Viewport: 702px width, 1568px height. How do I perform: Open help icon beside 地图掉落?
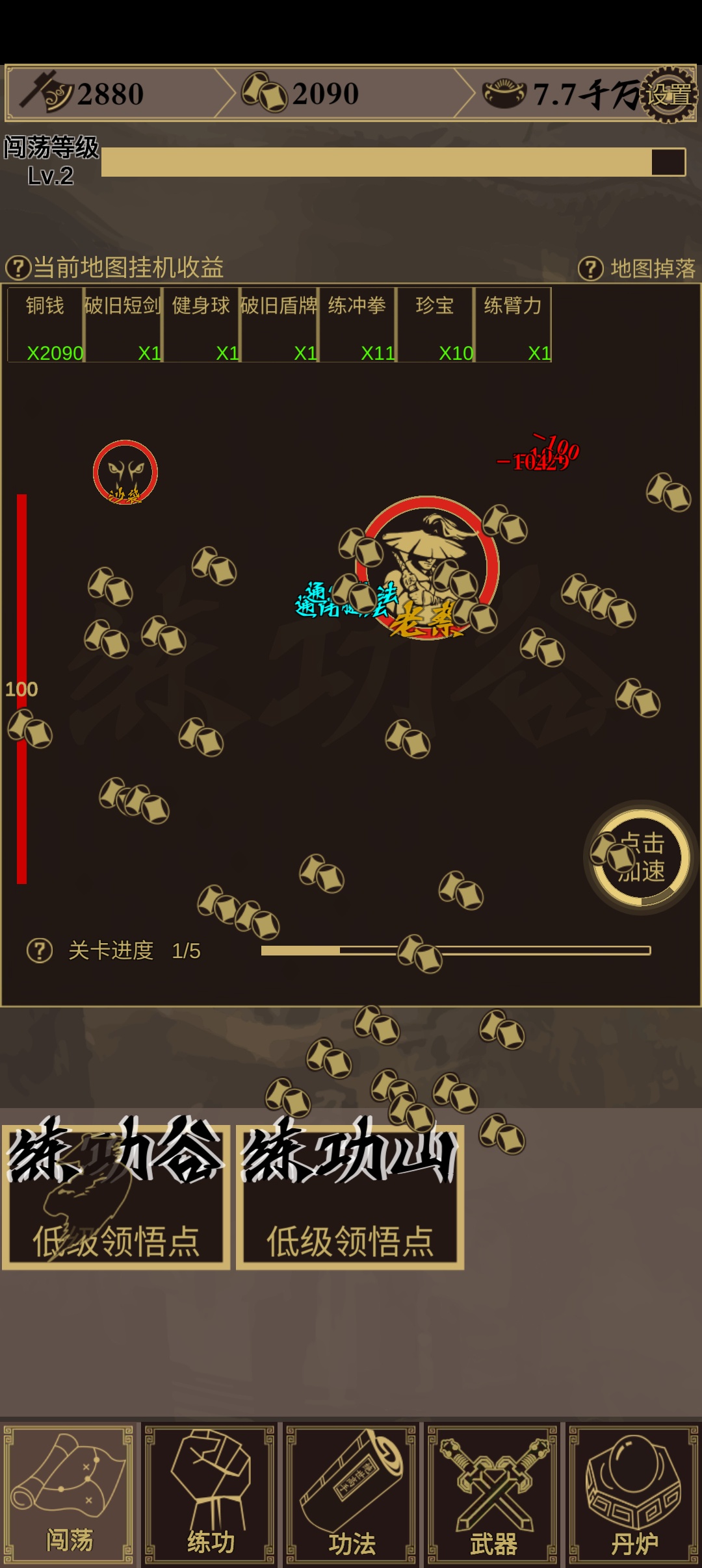590,268
